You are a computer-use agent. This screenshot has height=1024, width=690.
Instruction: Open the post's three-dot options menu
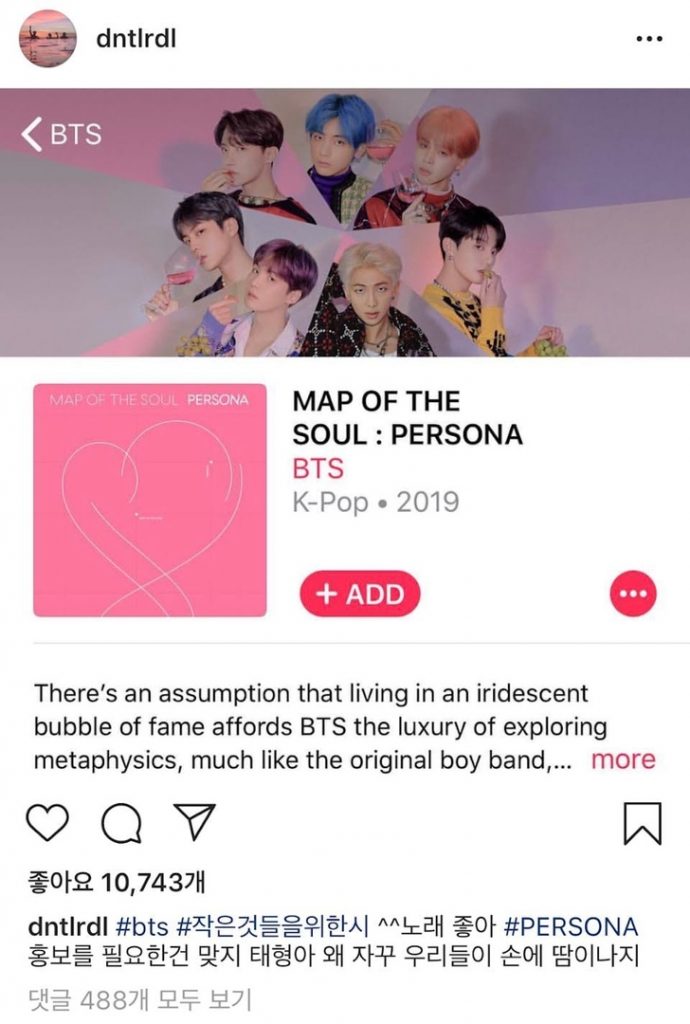649,39
